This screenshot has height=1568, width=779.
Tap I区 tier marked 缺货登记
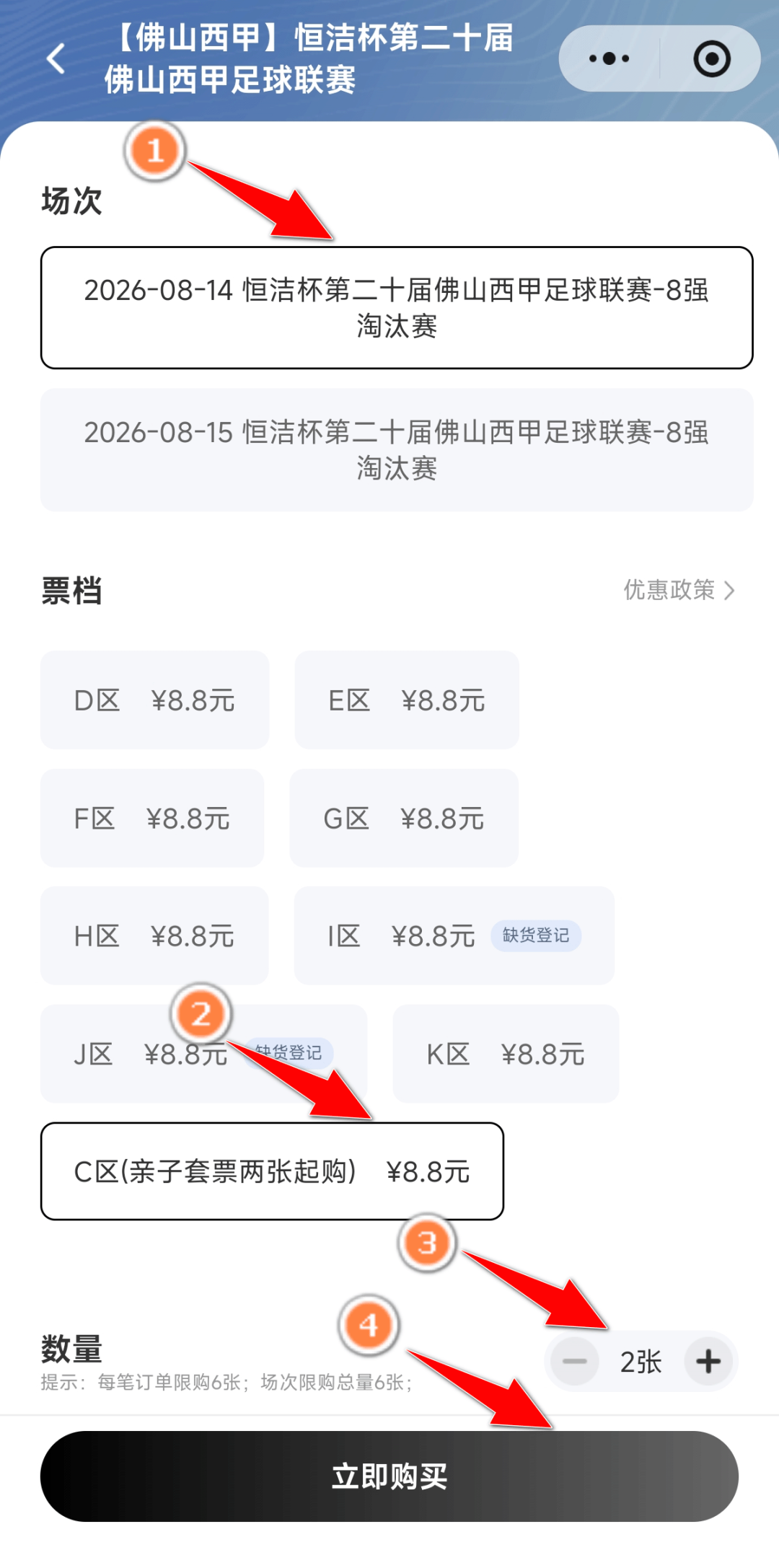point(454,936)
